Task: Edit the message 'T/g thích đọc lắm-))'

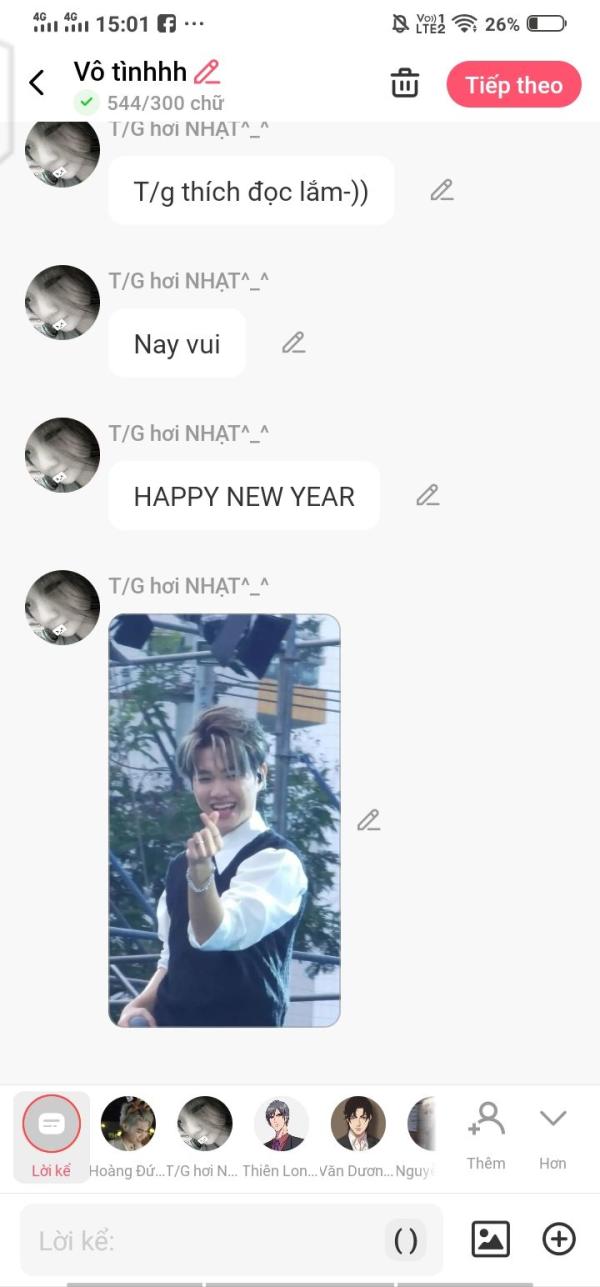Action: click(x=442, y=190)
